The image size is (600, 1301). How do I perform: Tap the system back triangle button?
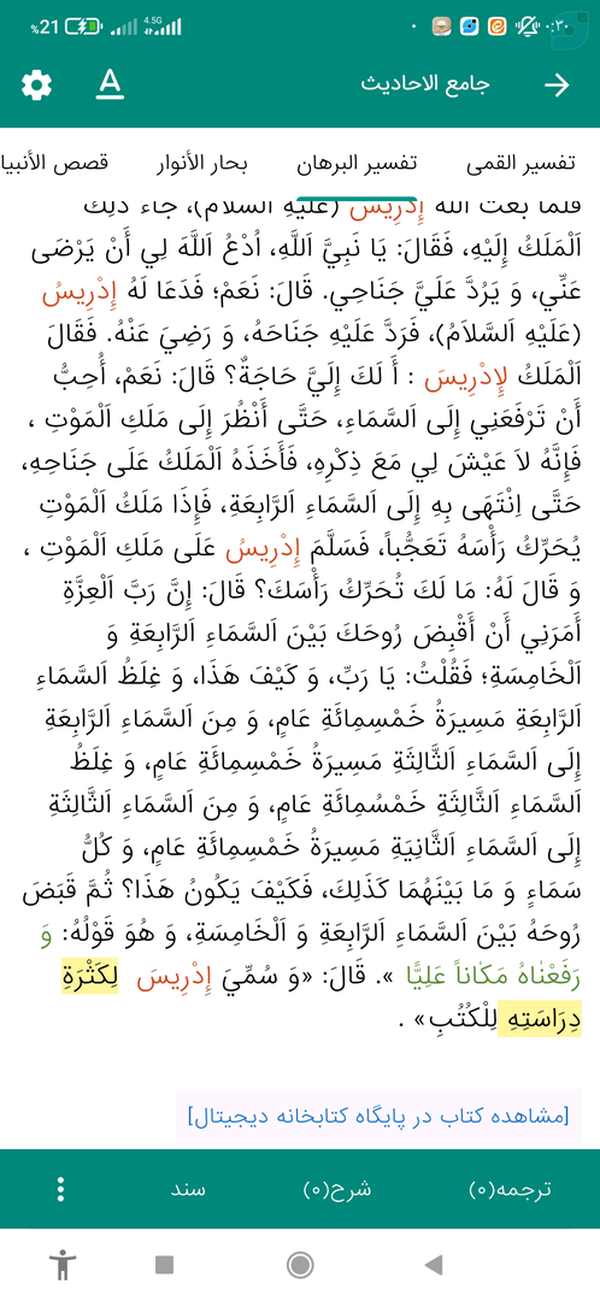tap(433, 1265)
